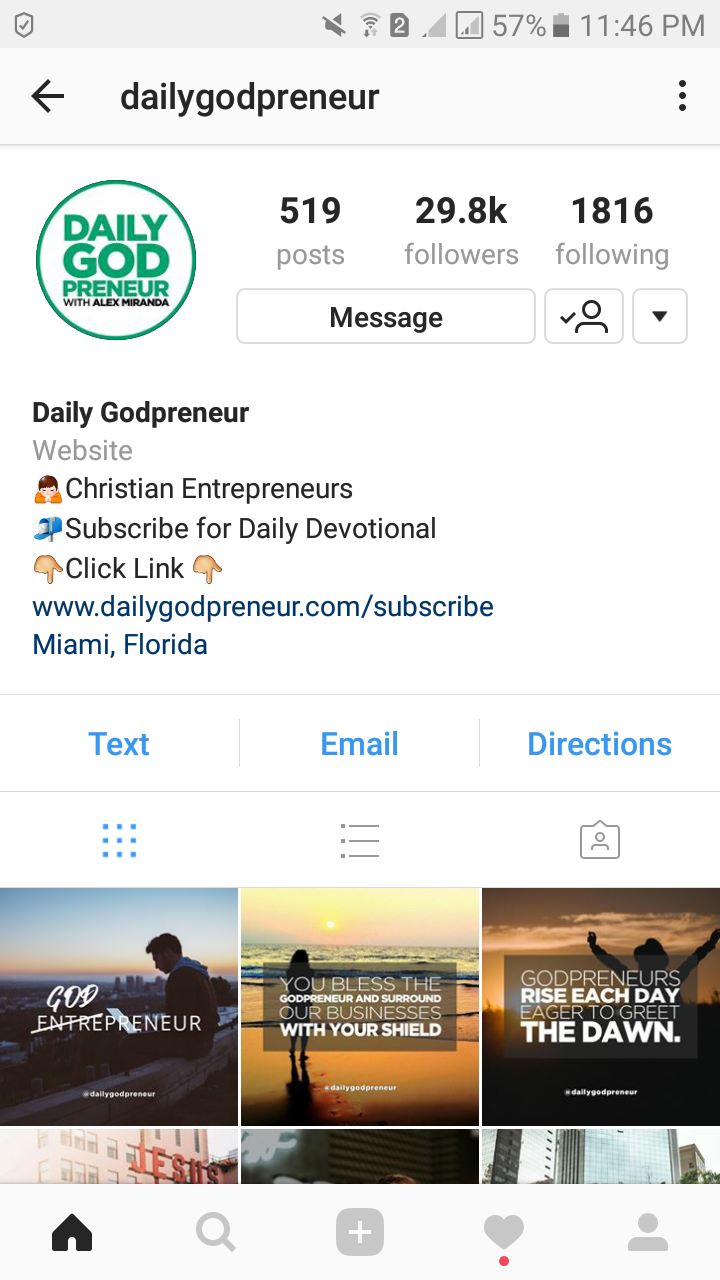The width and height of the screenshot is (720, 1280).
Task: Expand the suggested accounts dropdown arrow
Action: click(660, 317)
